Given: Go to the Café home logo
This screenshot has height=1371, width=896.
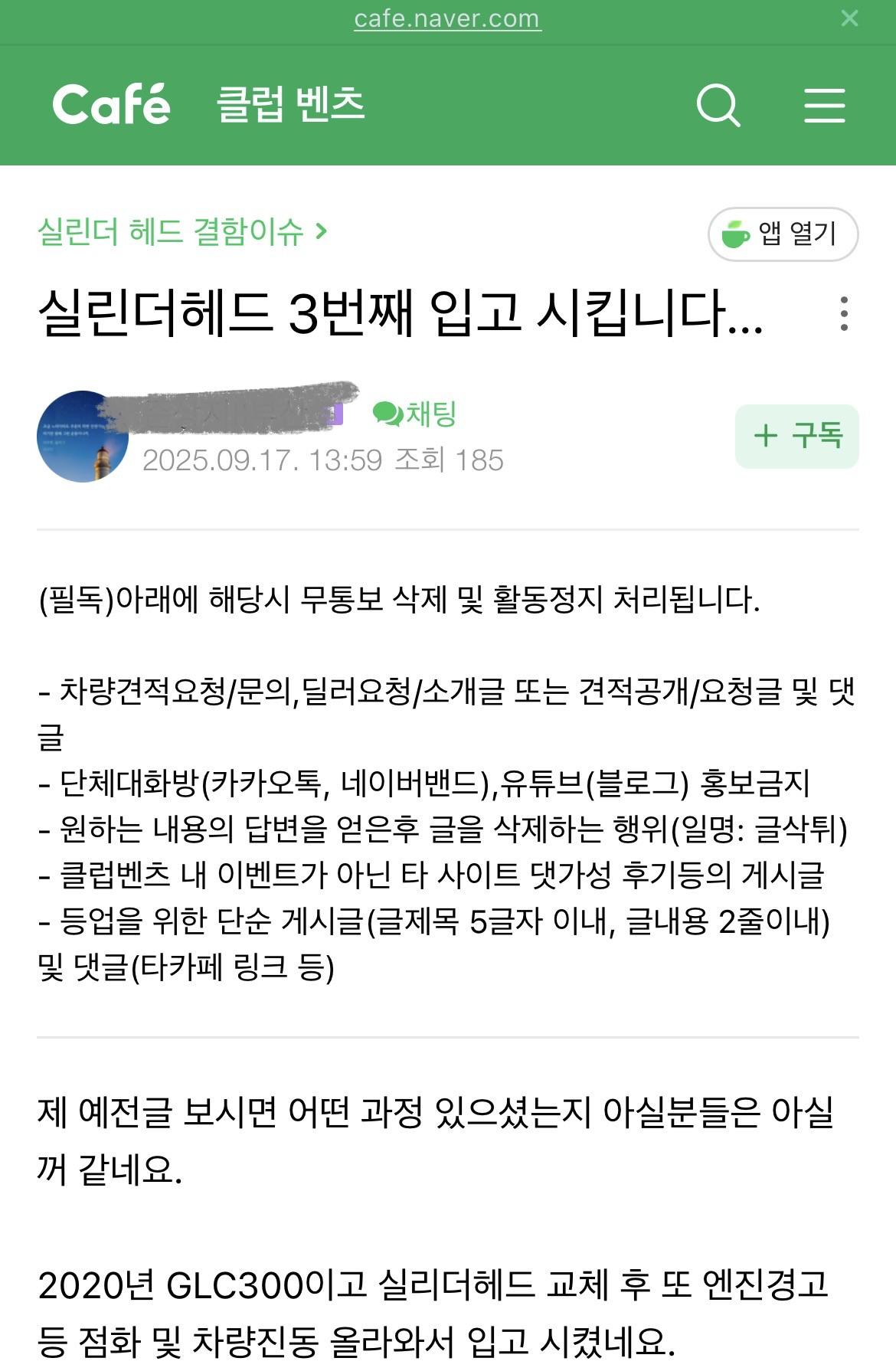Looking at the screenshot, I should [111, 105].
